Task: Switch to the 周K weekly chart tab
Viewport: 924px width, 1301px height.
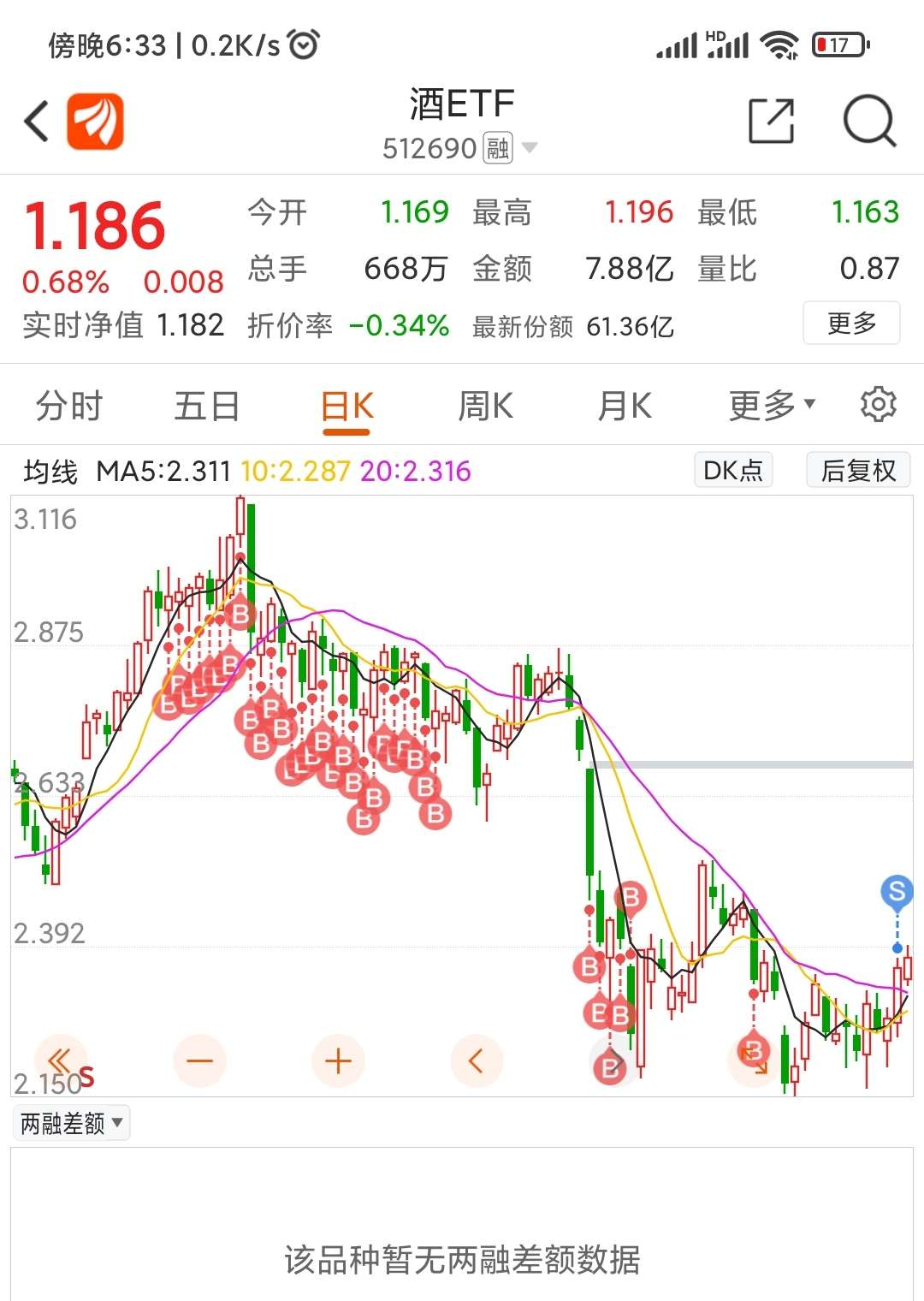Action: 484,405
